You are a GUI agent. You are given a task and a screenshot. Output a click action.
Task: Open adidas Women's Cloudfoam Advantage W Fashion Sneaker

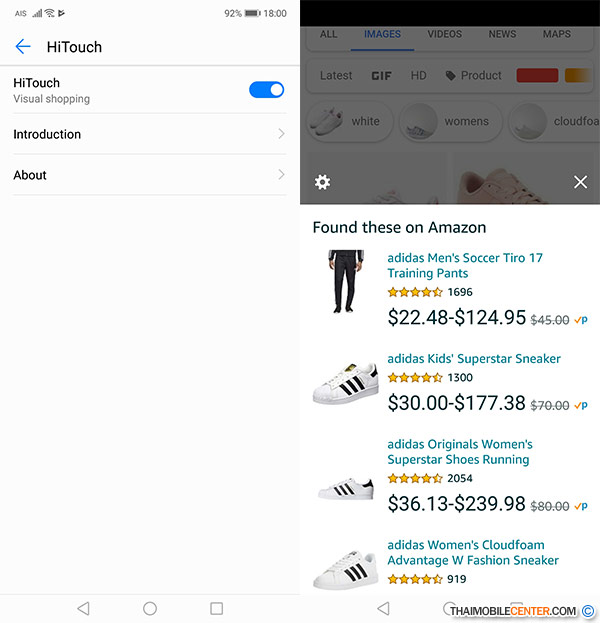tap(472, 553)
